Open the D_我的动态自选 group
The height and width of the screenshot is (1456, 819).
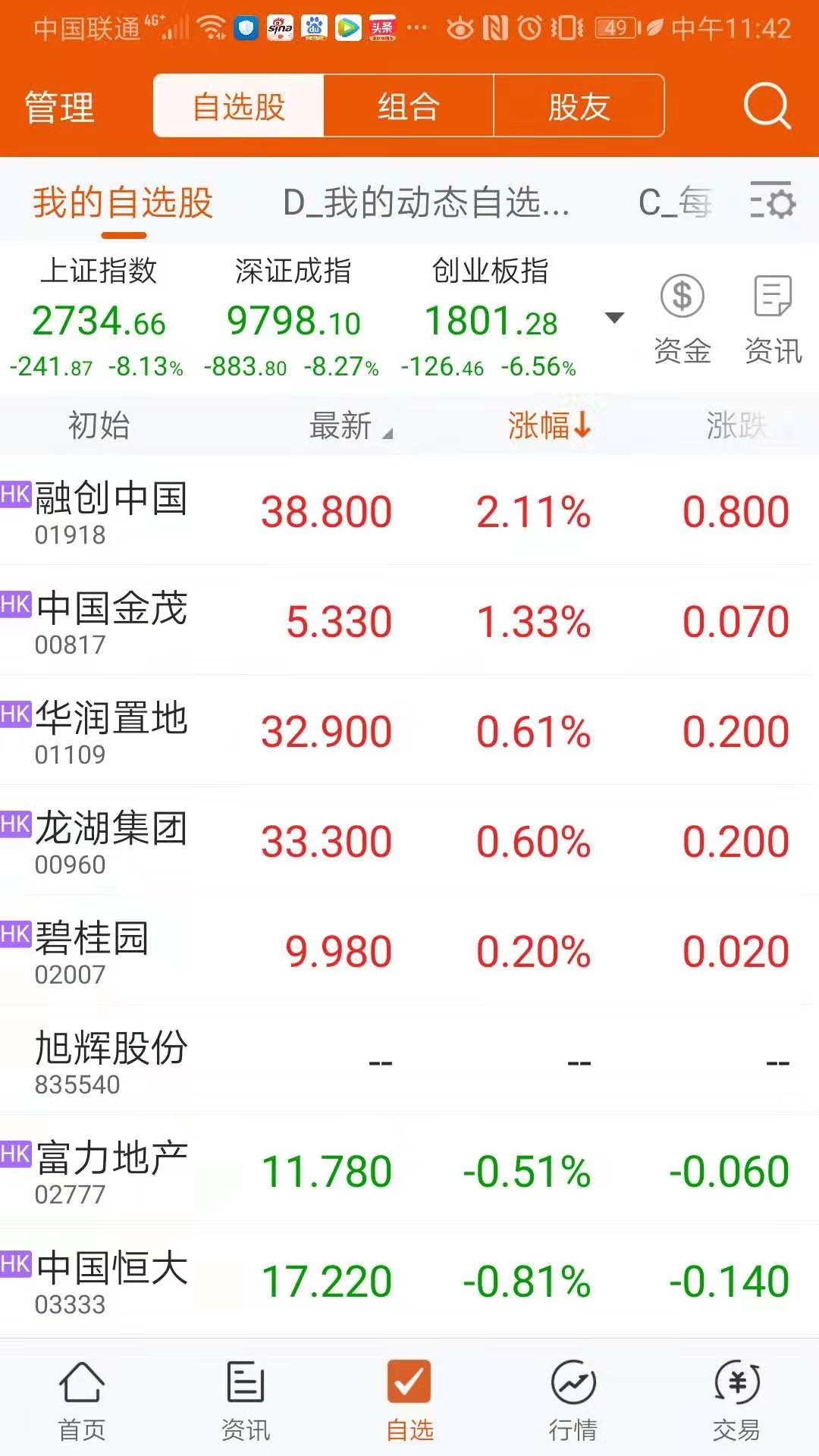coord(425,202)
